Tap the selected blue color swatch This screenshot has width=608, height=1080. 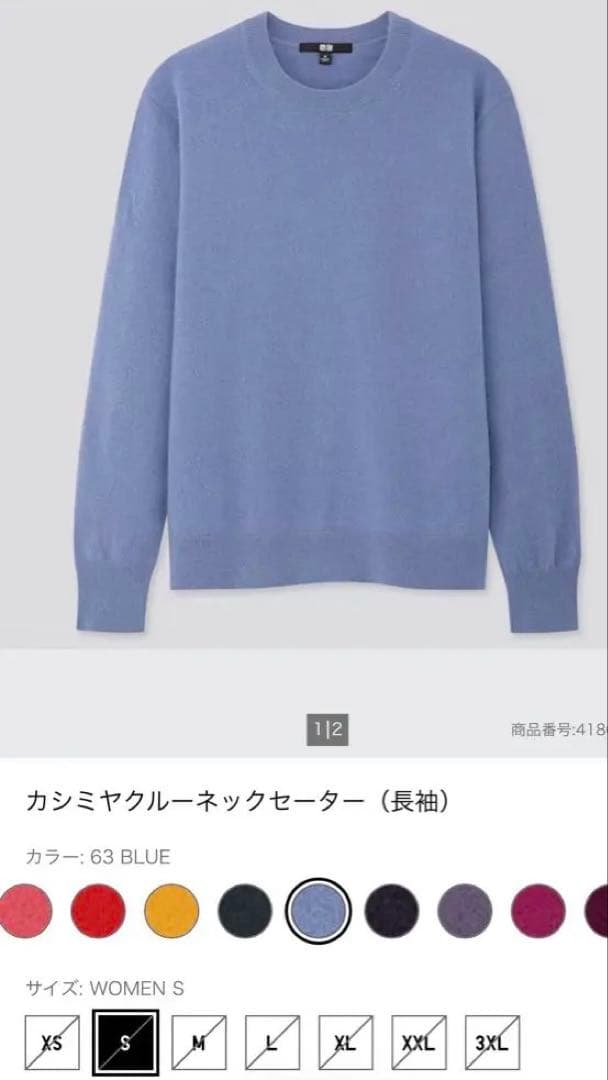pyautogui.click(x=318, y=911)
